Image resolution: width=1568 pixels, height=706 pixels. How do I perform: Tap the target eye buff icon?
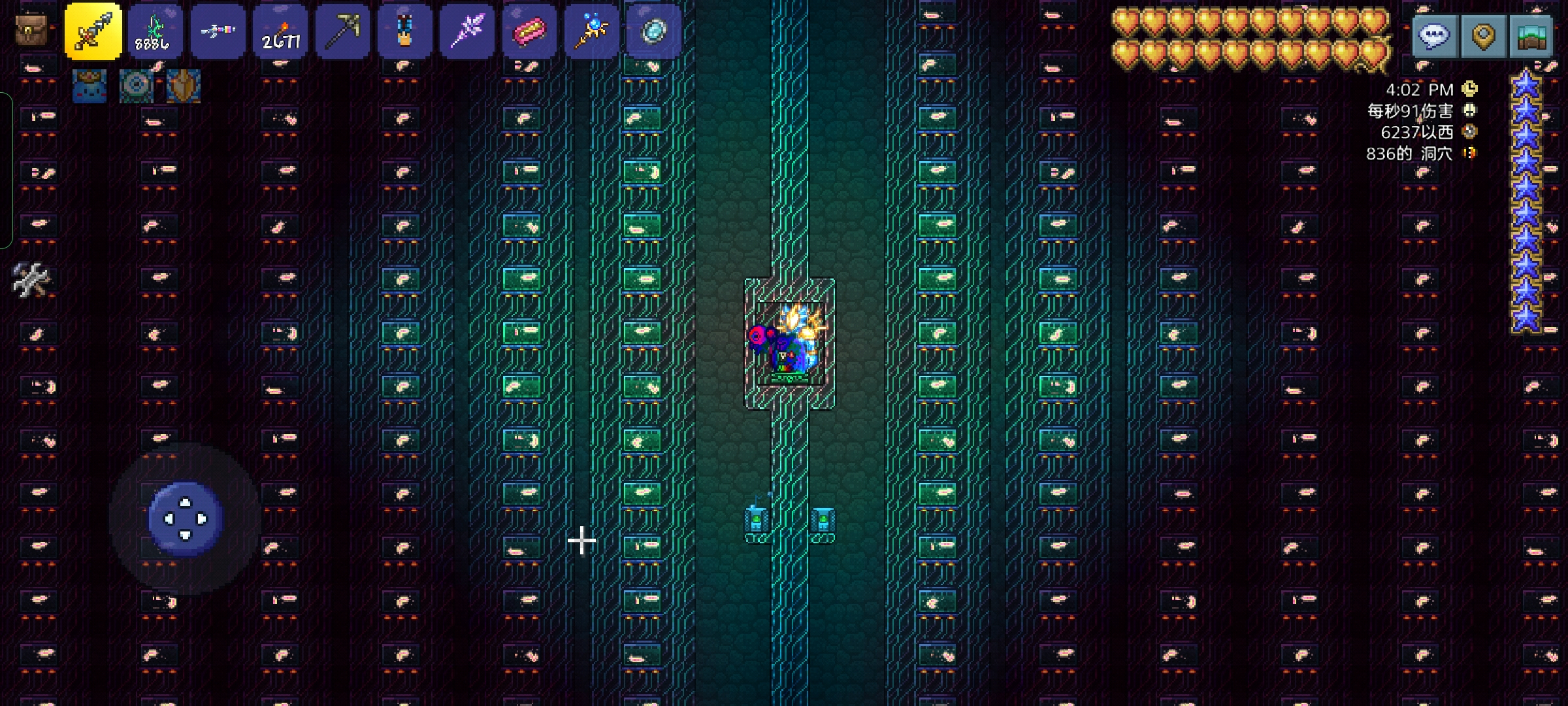[137, 86]
